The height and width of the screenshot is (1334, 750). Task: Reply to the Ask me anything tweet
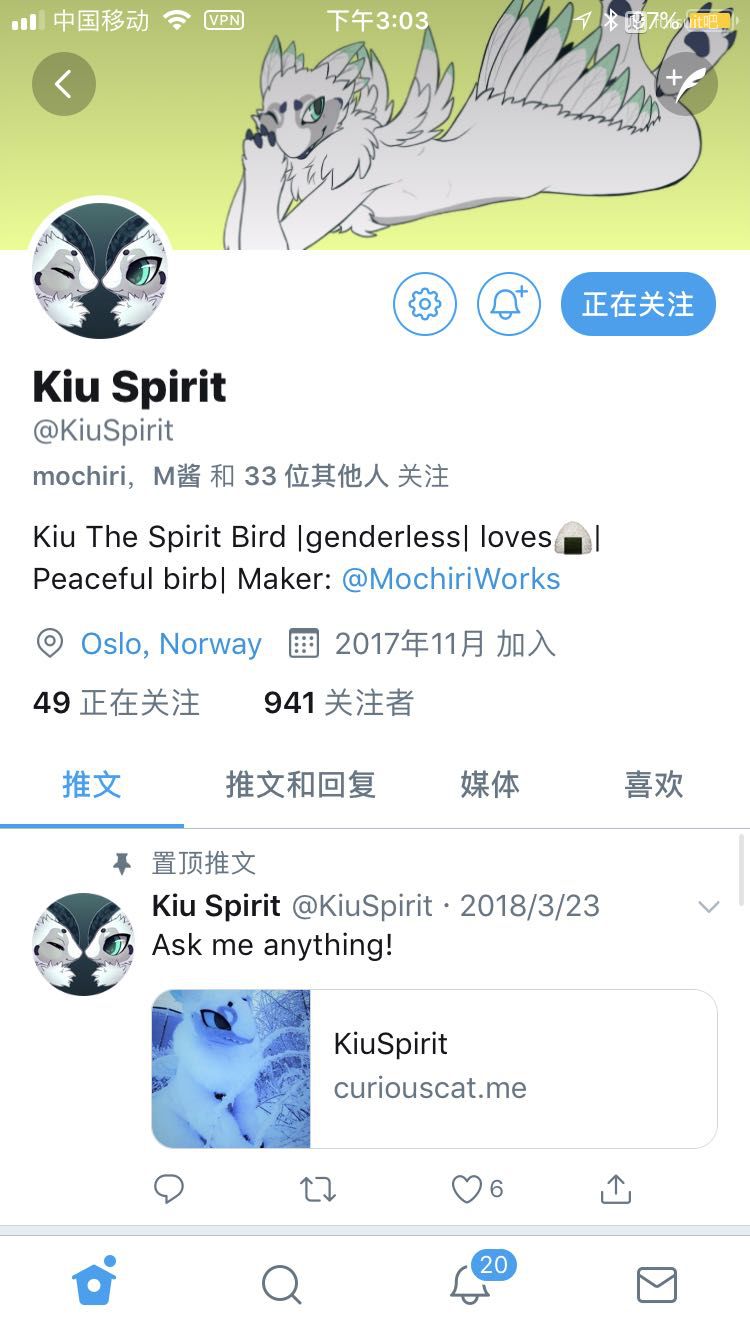point(169,1188)
